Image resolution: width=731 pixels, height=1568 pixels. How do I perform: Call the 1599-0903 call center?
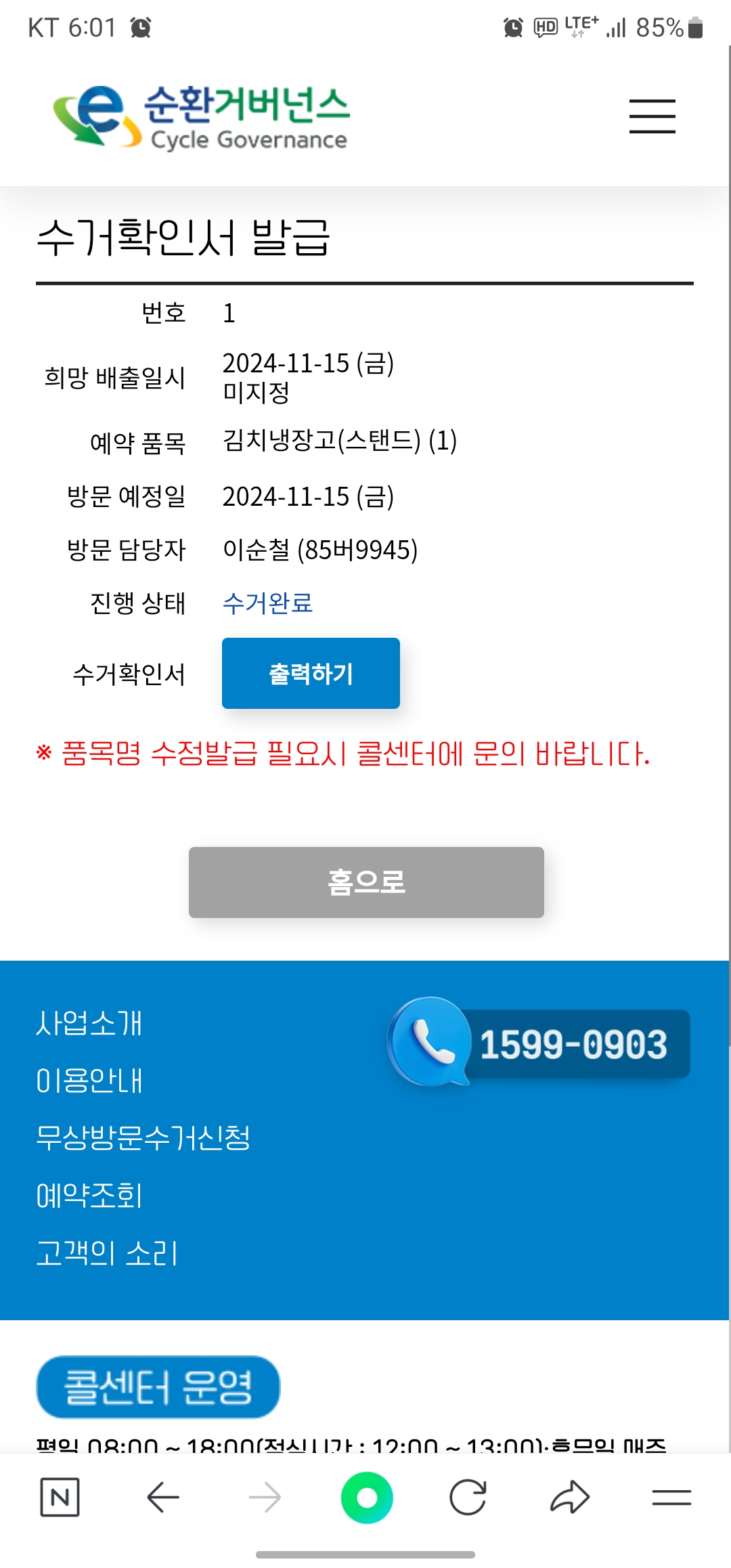click(541, 1043)
